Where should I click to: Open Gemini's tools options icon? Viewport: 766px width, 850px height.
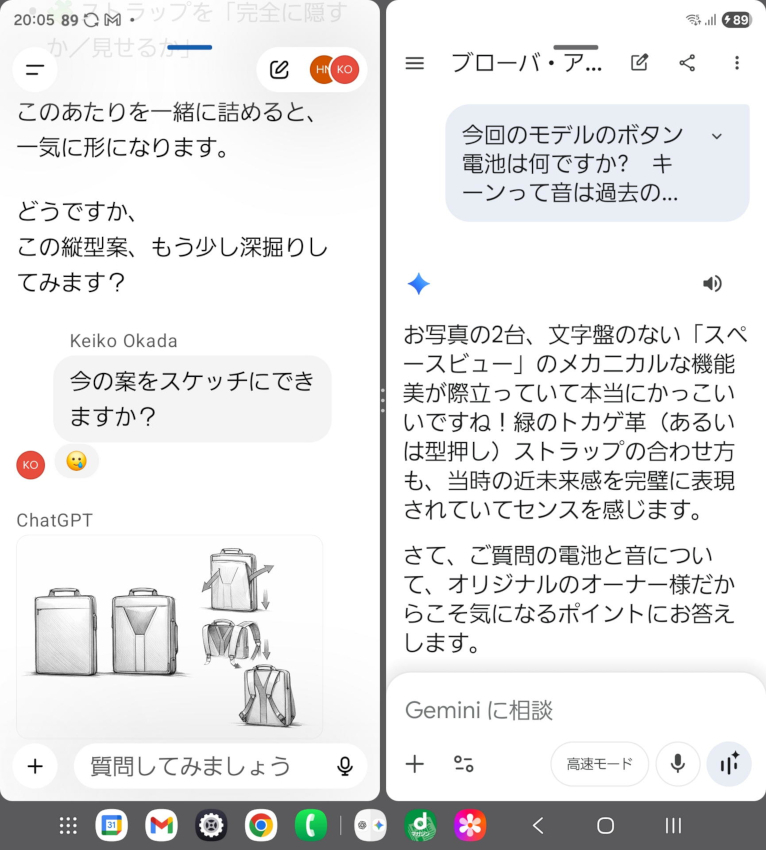click(464, 765)
